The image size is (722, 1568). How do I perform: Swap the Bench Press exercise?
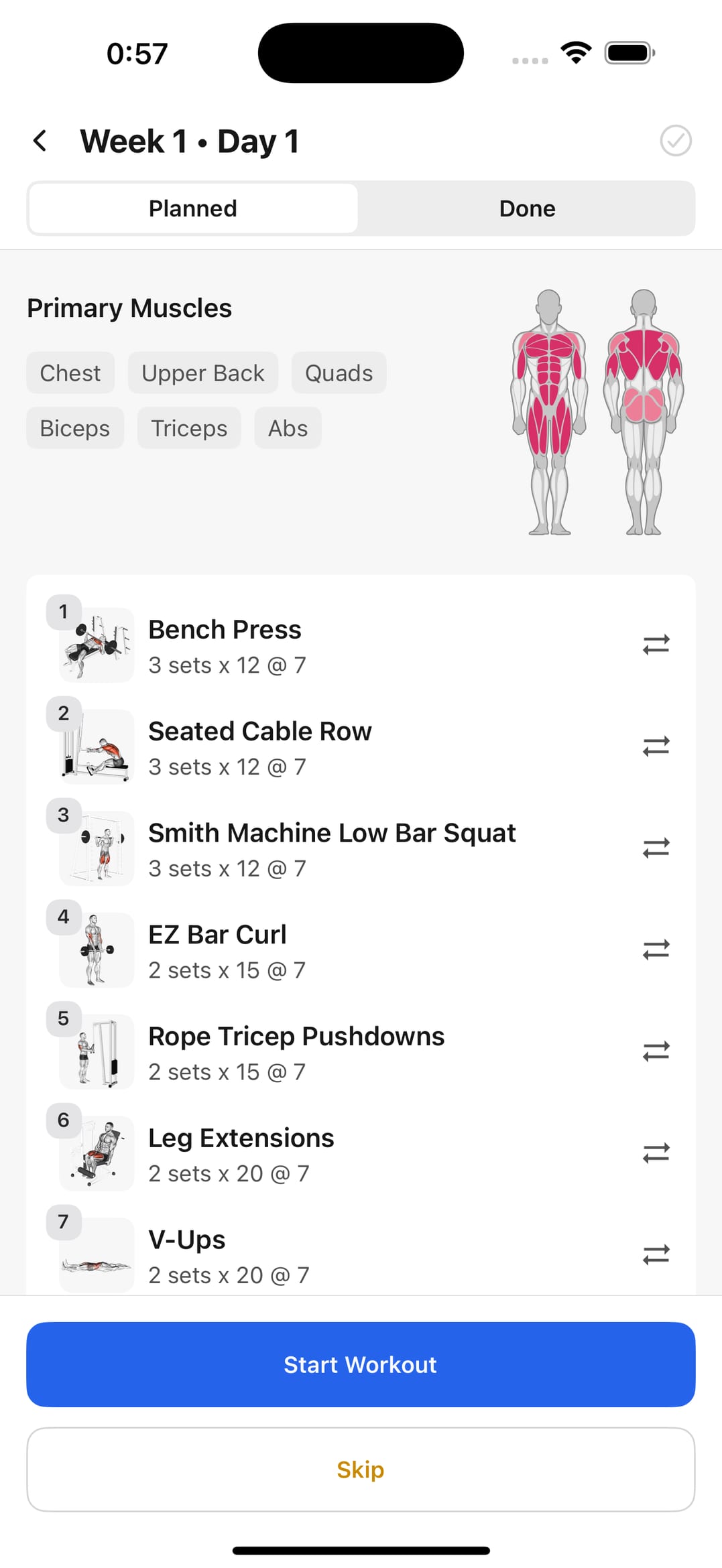pyautogui.click(x=656, y=645)
